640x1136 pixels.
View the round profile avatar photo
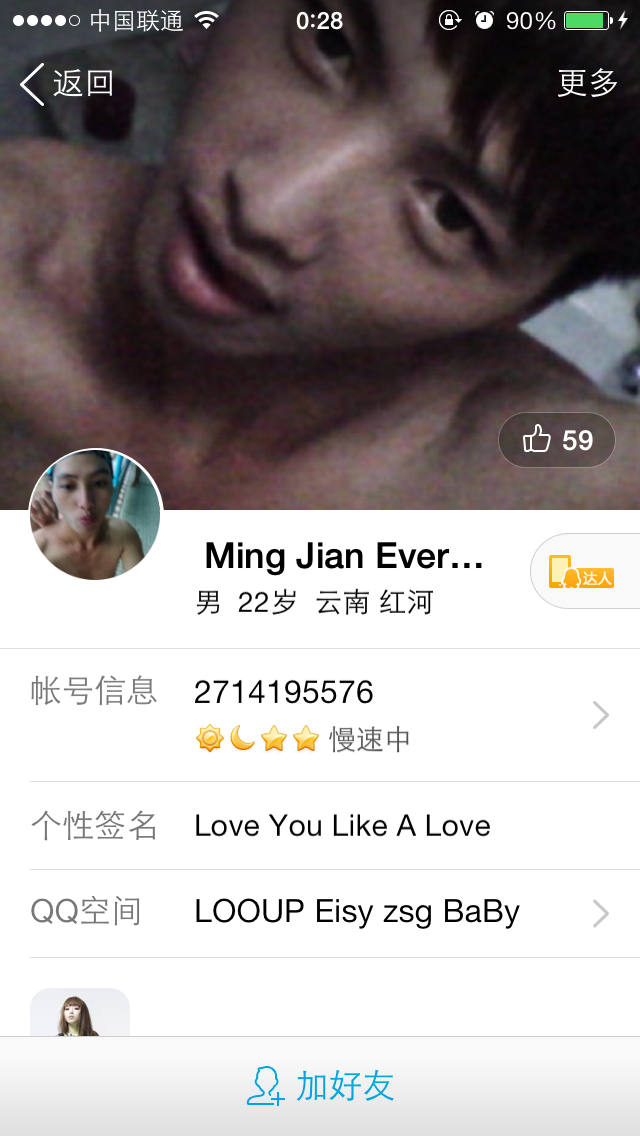(95, 514)
